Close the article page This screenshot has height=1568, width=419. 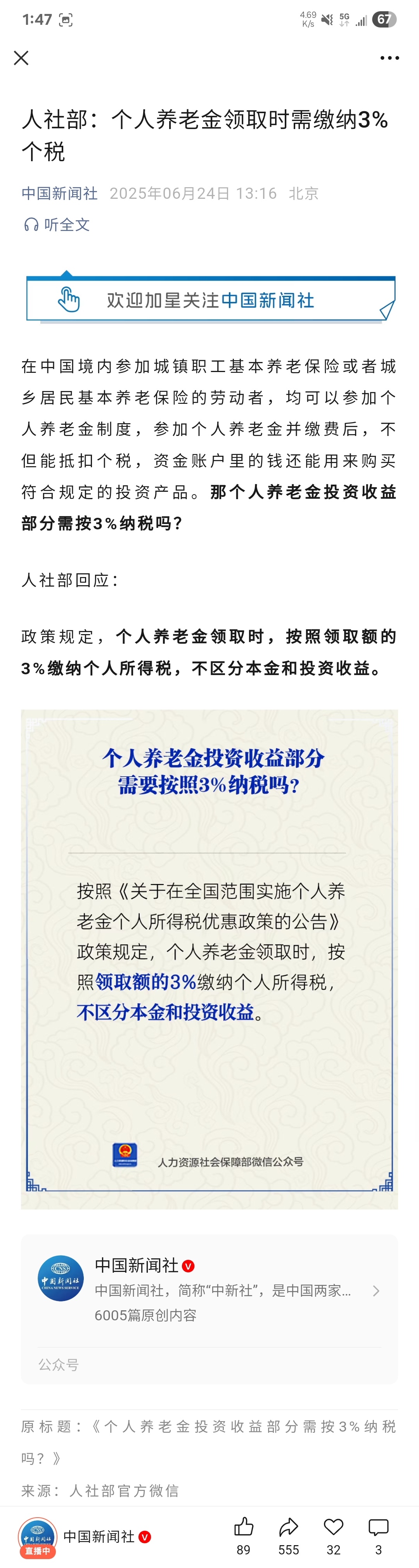pyautogui.click(x=21, y=58)
